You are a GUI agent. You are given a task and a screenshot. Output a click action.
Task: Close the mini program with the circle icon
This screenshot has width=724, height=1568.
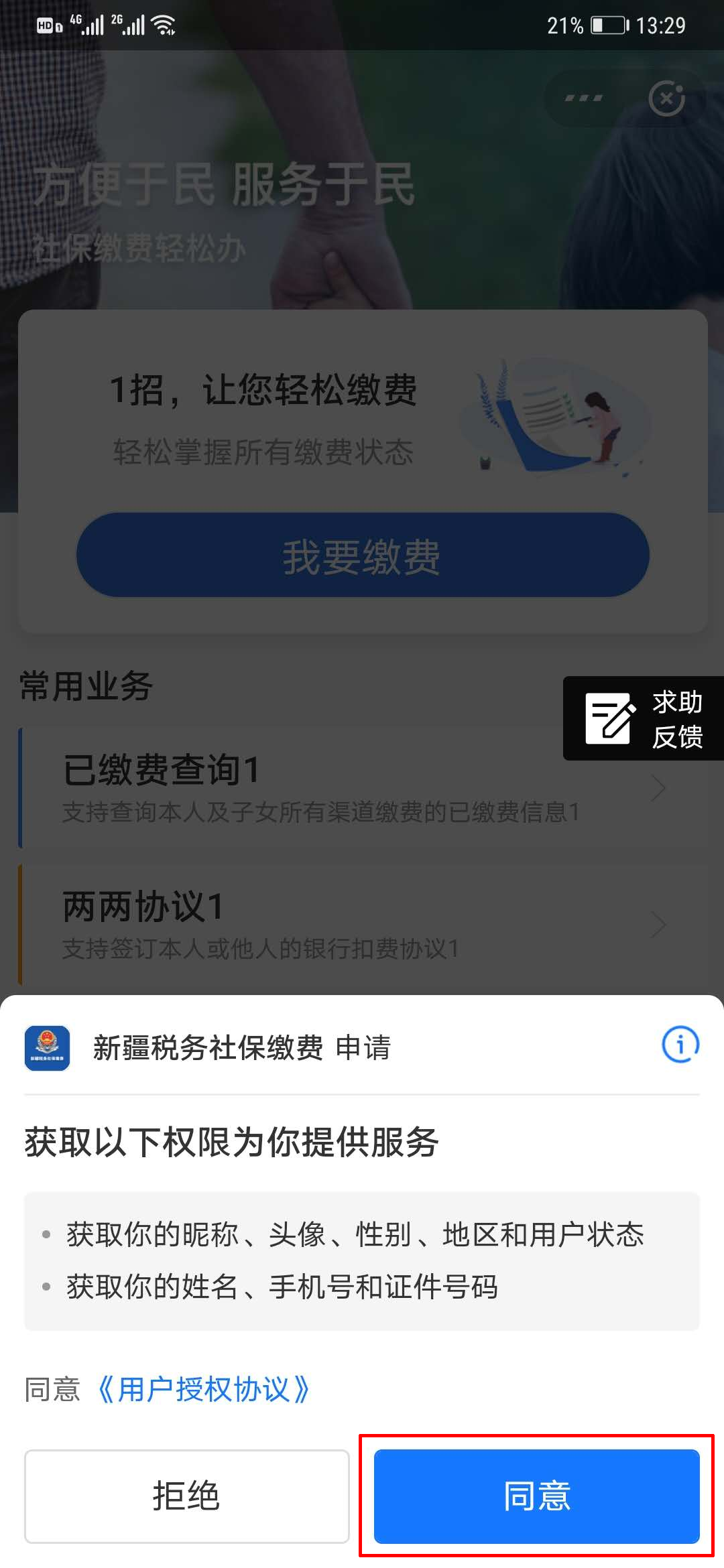666,99
